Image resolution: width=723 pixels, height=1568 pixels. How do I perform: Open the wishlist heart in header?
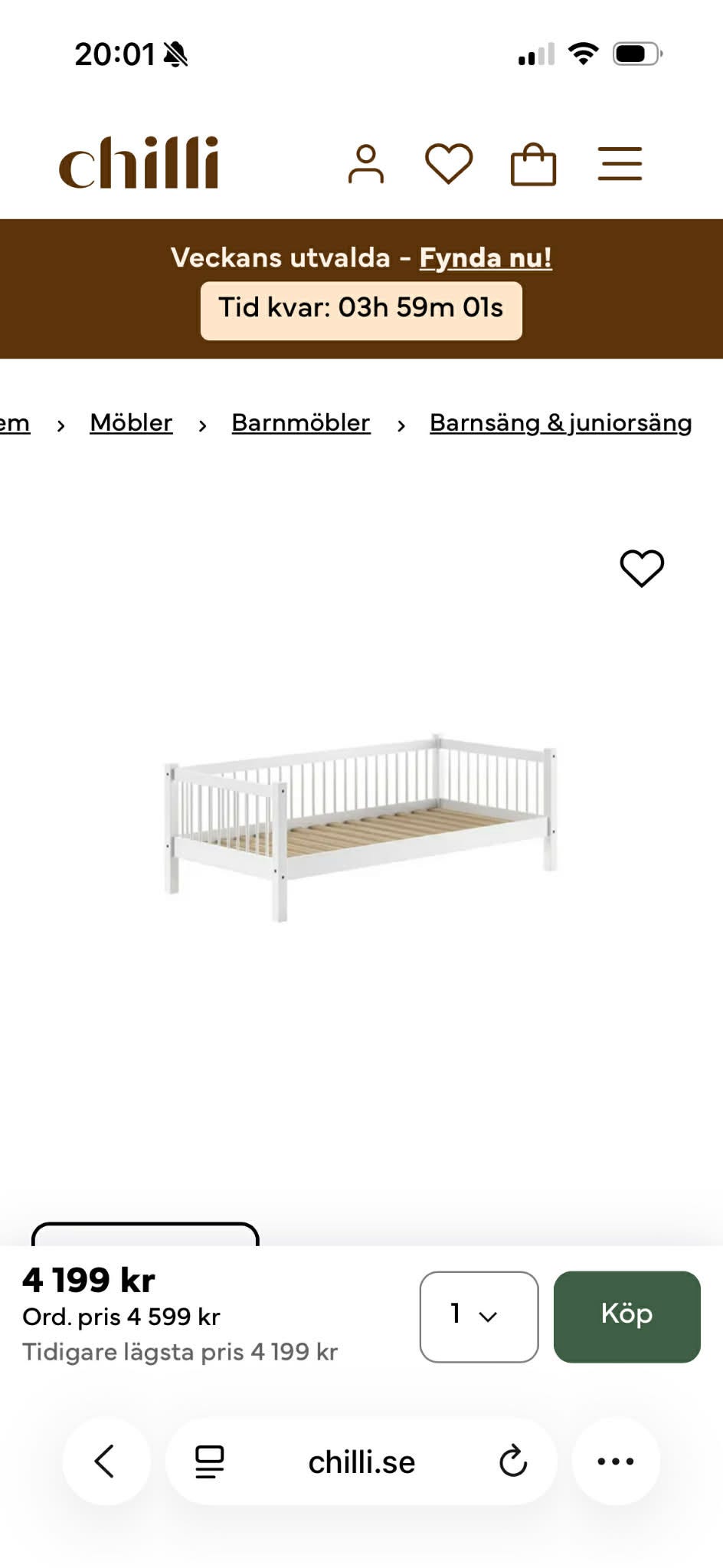(449, 164)
